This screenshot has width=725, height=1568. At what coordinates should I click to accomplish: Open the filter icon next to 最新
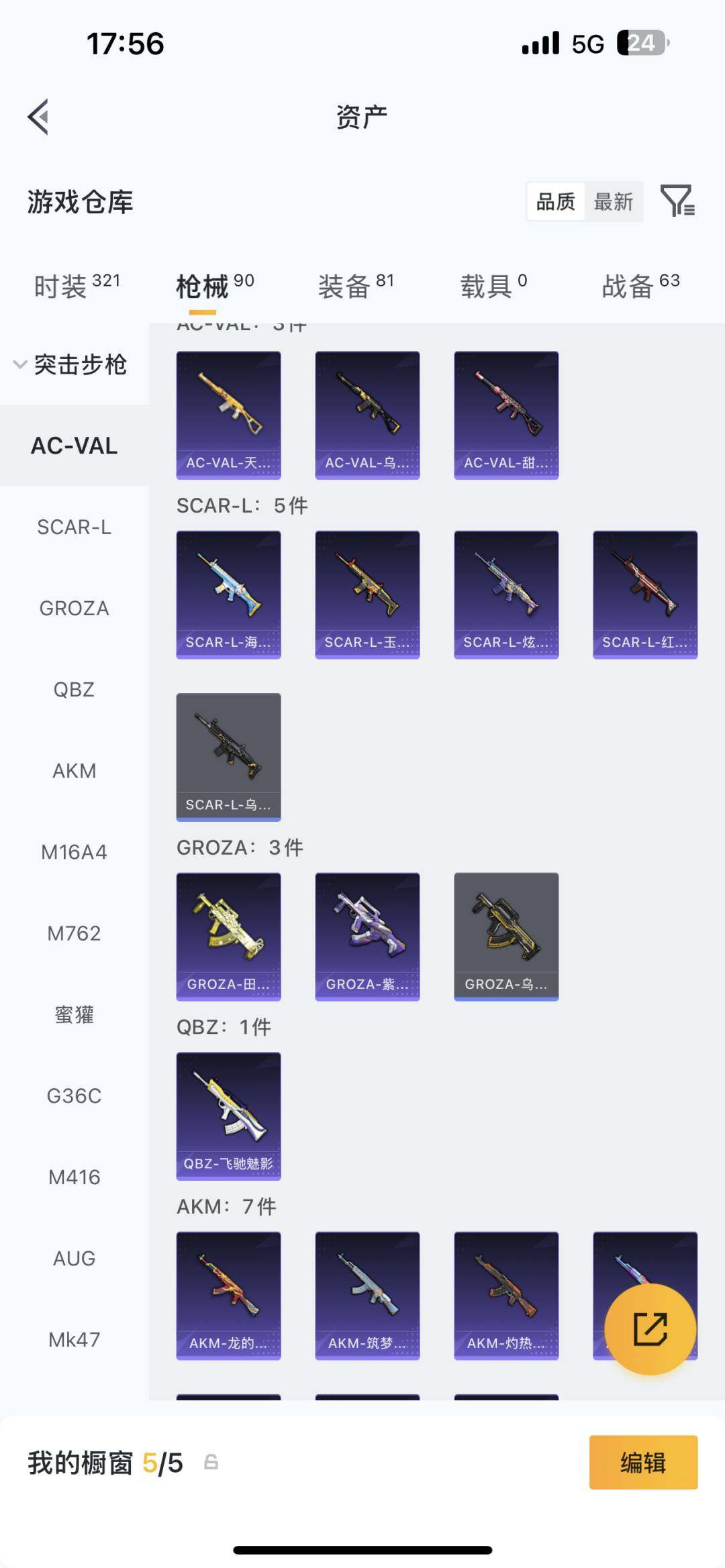[677, 201]
